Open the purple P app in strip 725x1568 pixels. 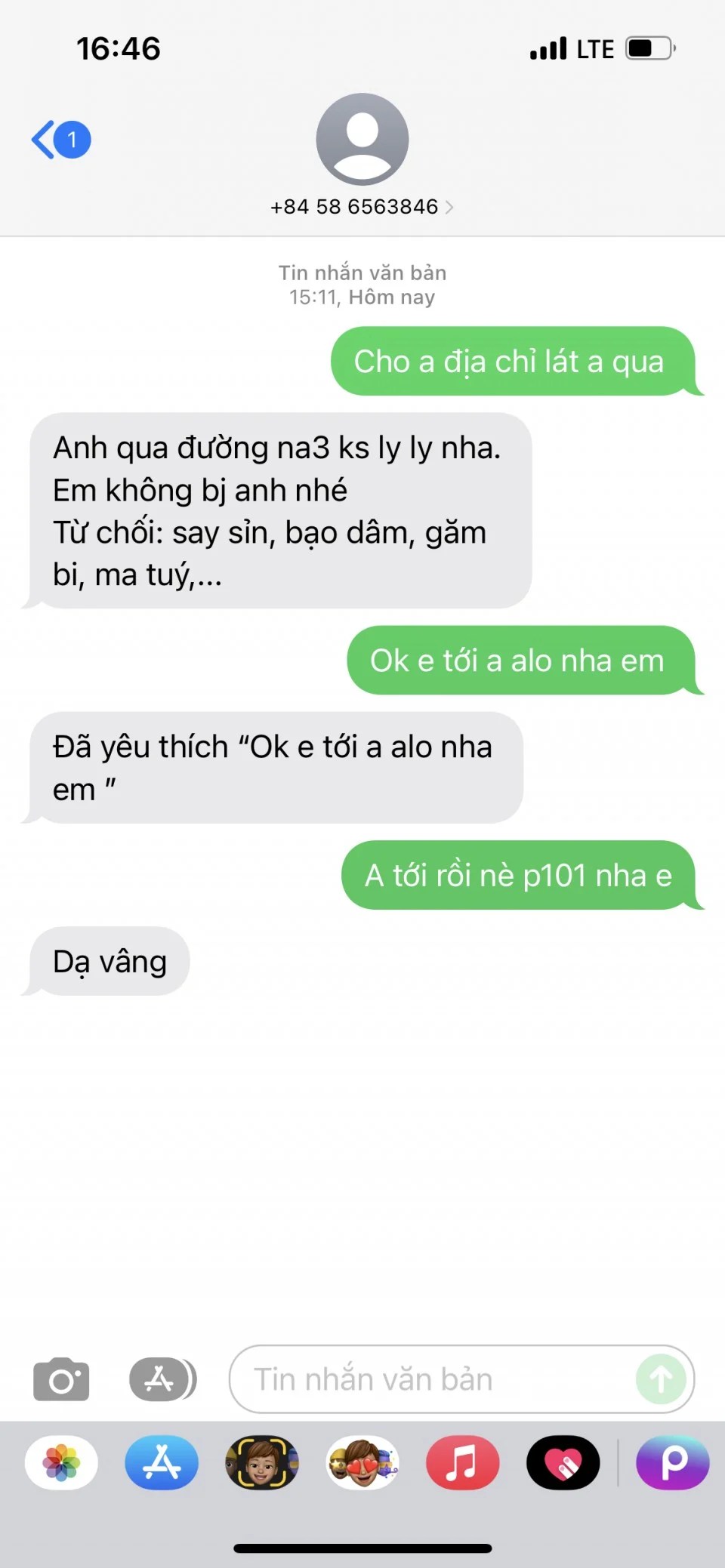[672, 1462]
